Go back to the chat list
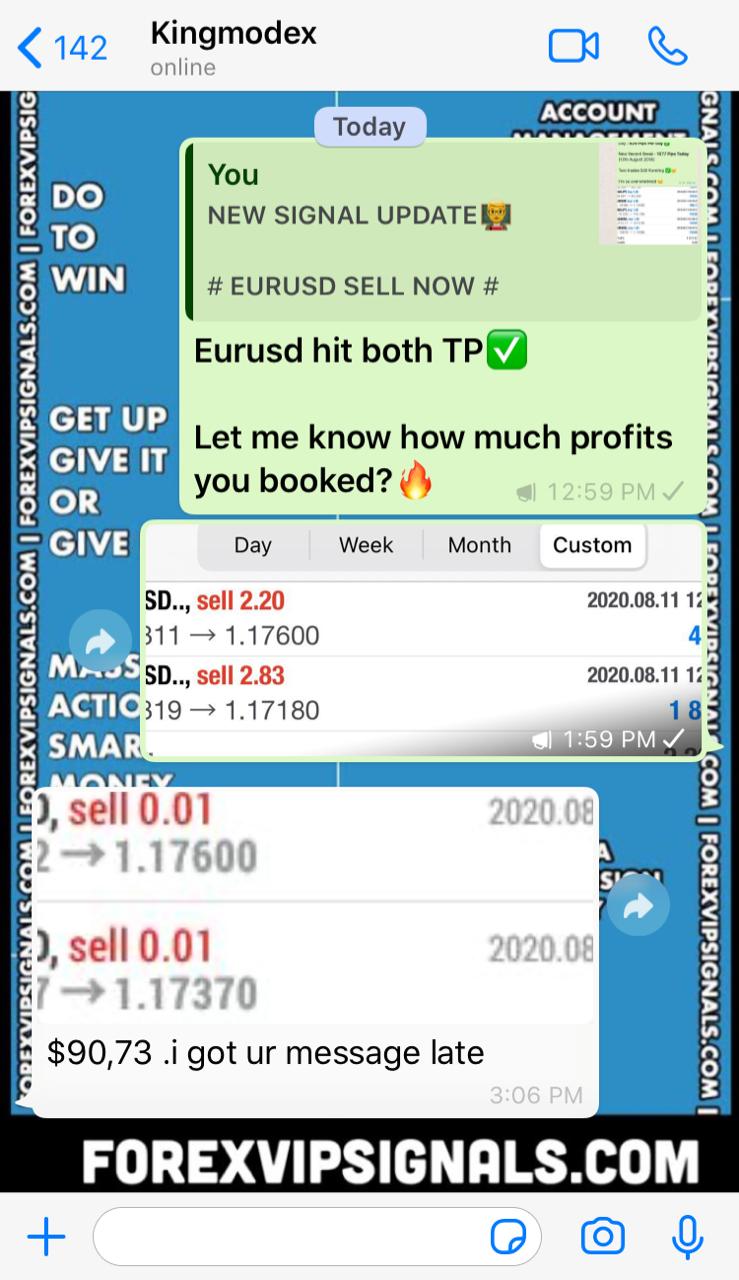This screenshot has width=739, height=1280. coord(62,46)
